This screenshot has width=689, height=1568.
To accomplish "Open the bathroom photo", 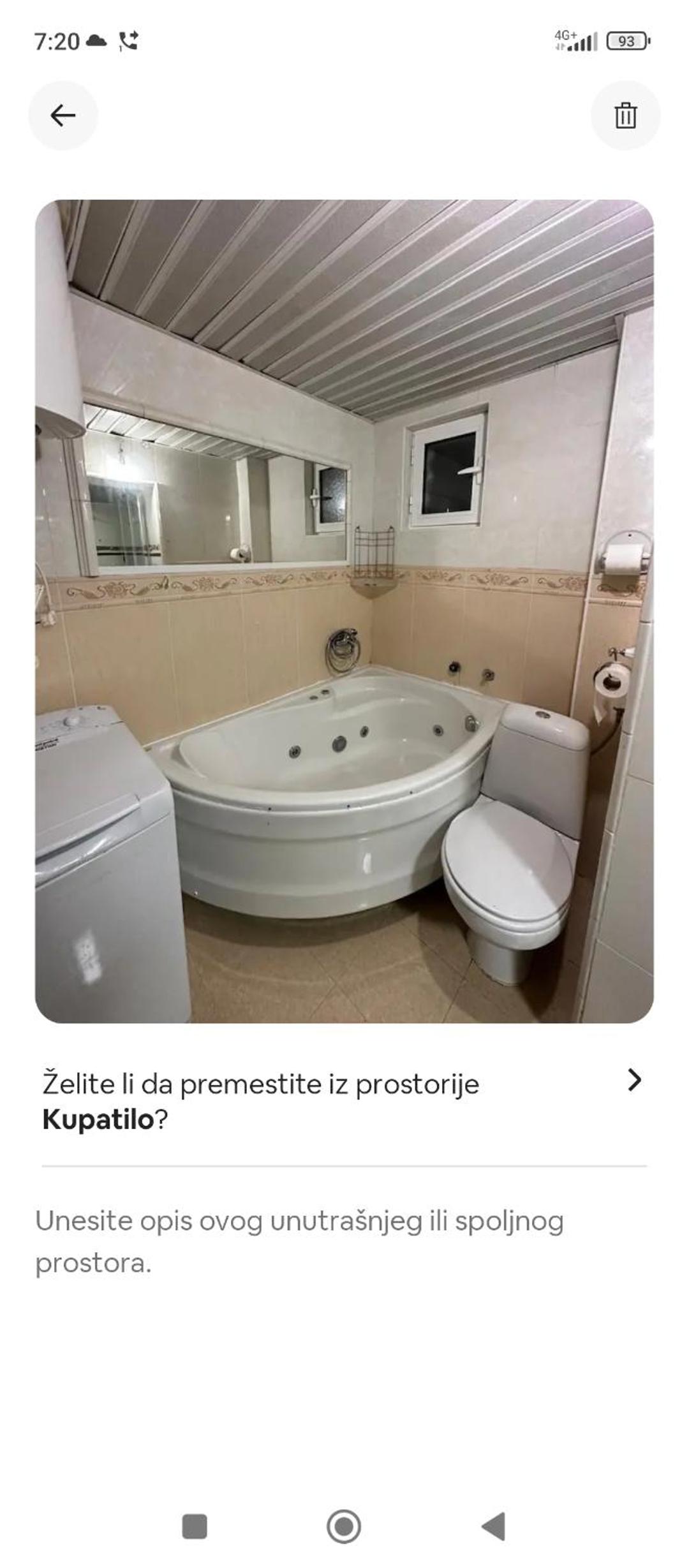I will click(344, 611).
